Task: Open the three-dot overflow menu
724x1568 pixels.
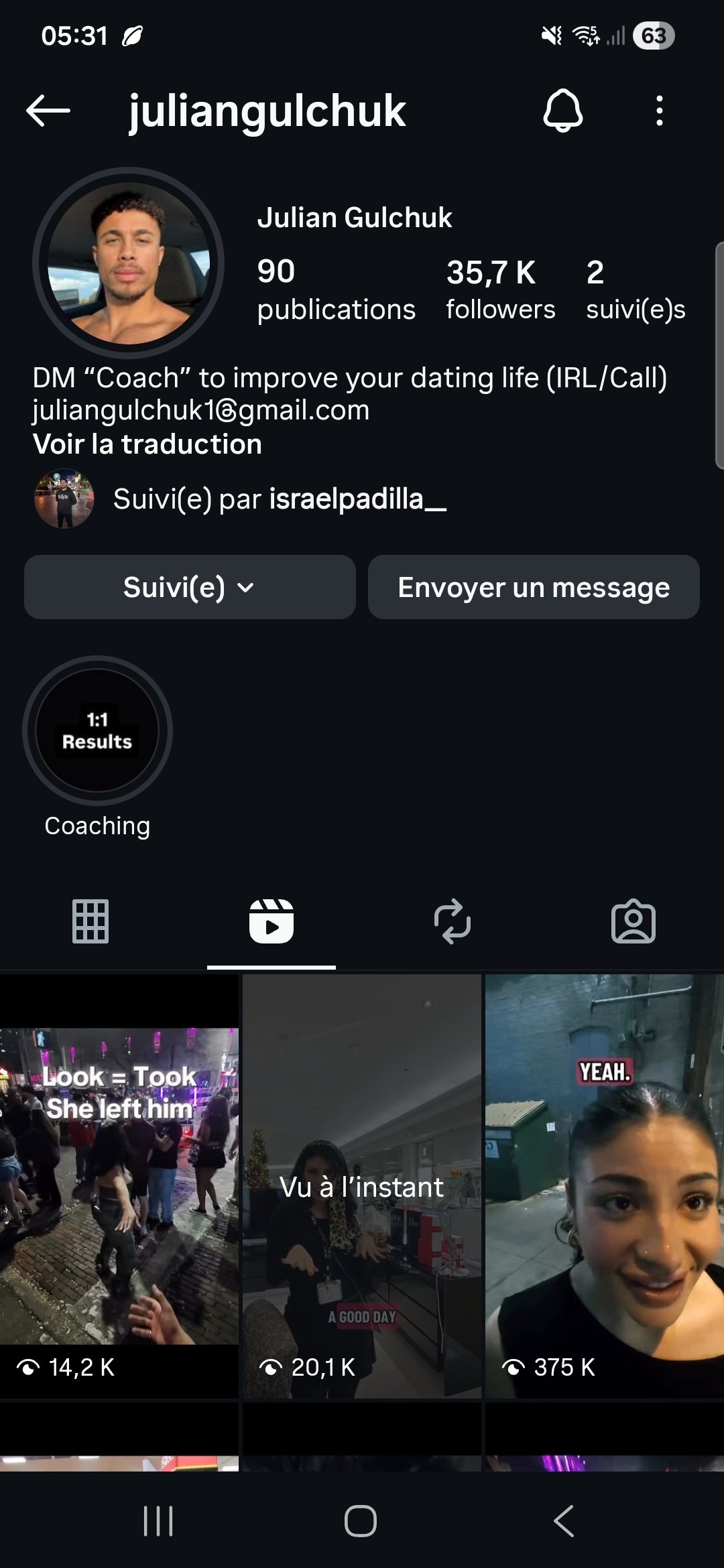Action: [660, 111]
